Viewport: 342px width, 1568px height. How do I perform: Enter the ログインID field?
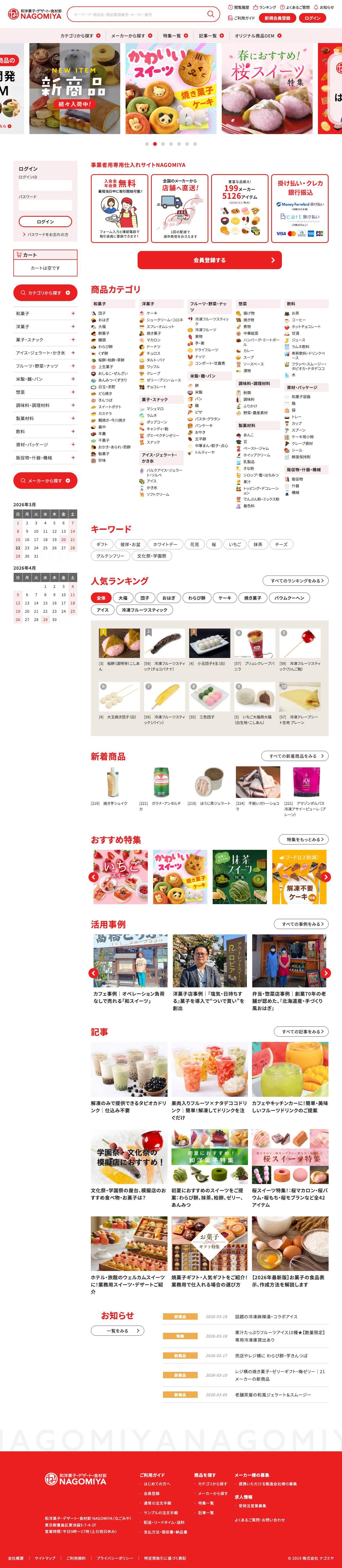pos(45,185)
